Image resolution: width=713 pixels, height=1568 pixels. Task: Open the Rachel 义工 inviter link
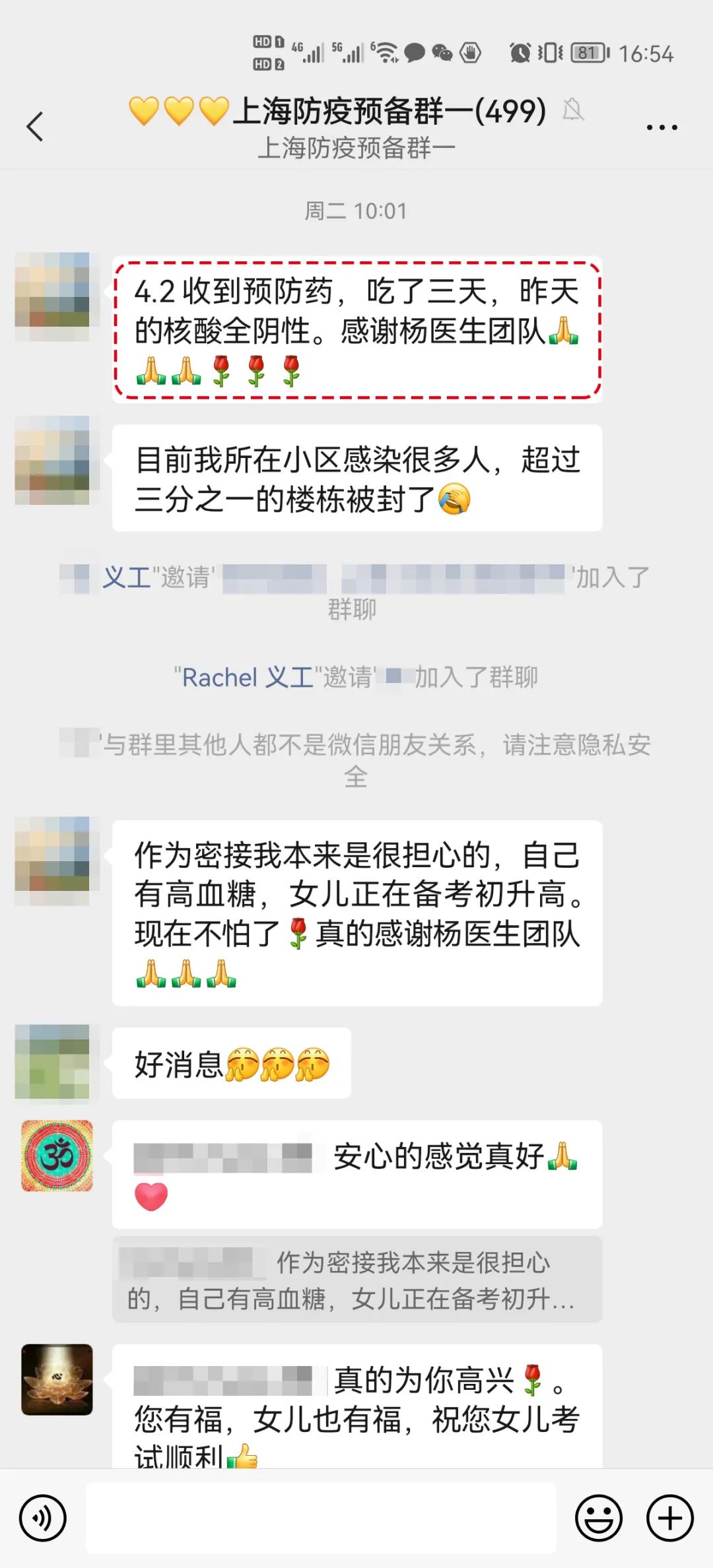[244, 677]
